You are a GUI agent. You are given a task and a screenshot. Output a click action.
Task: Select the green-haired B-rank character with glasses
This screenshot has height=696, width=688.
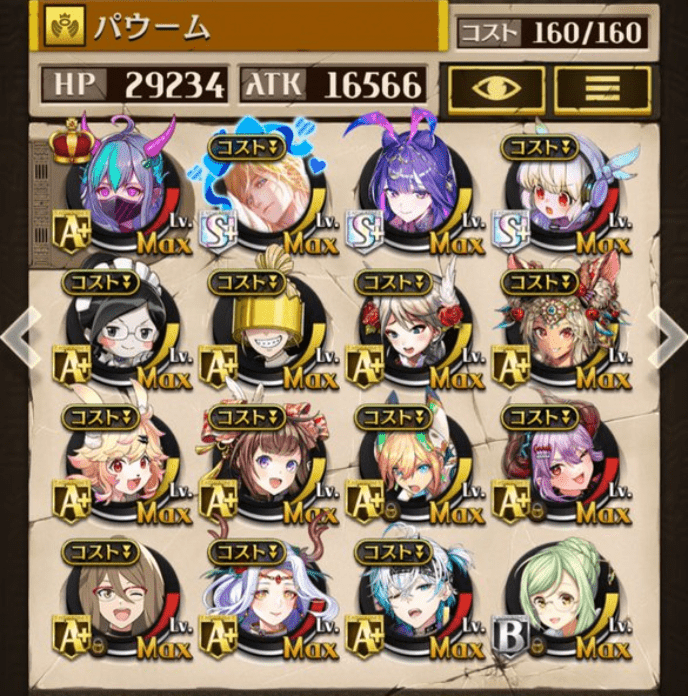pyautogui.click(x=556, y=605)
